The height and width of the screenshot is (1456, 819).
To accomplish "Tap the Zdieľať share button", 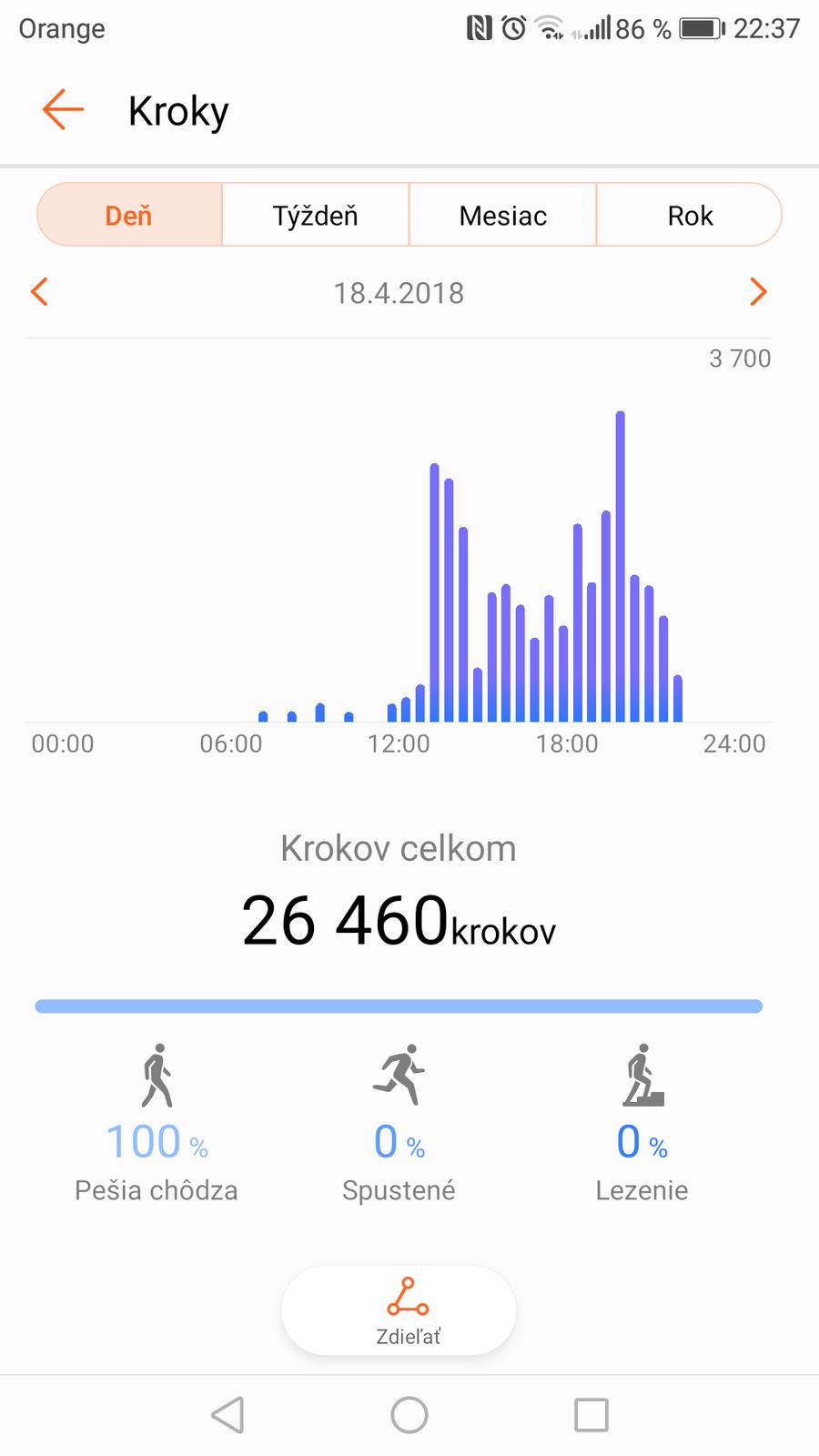I will (x=408, y=1310).
